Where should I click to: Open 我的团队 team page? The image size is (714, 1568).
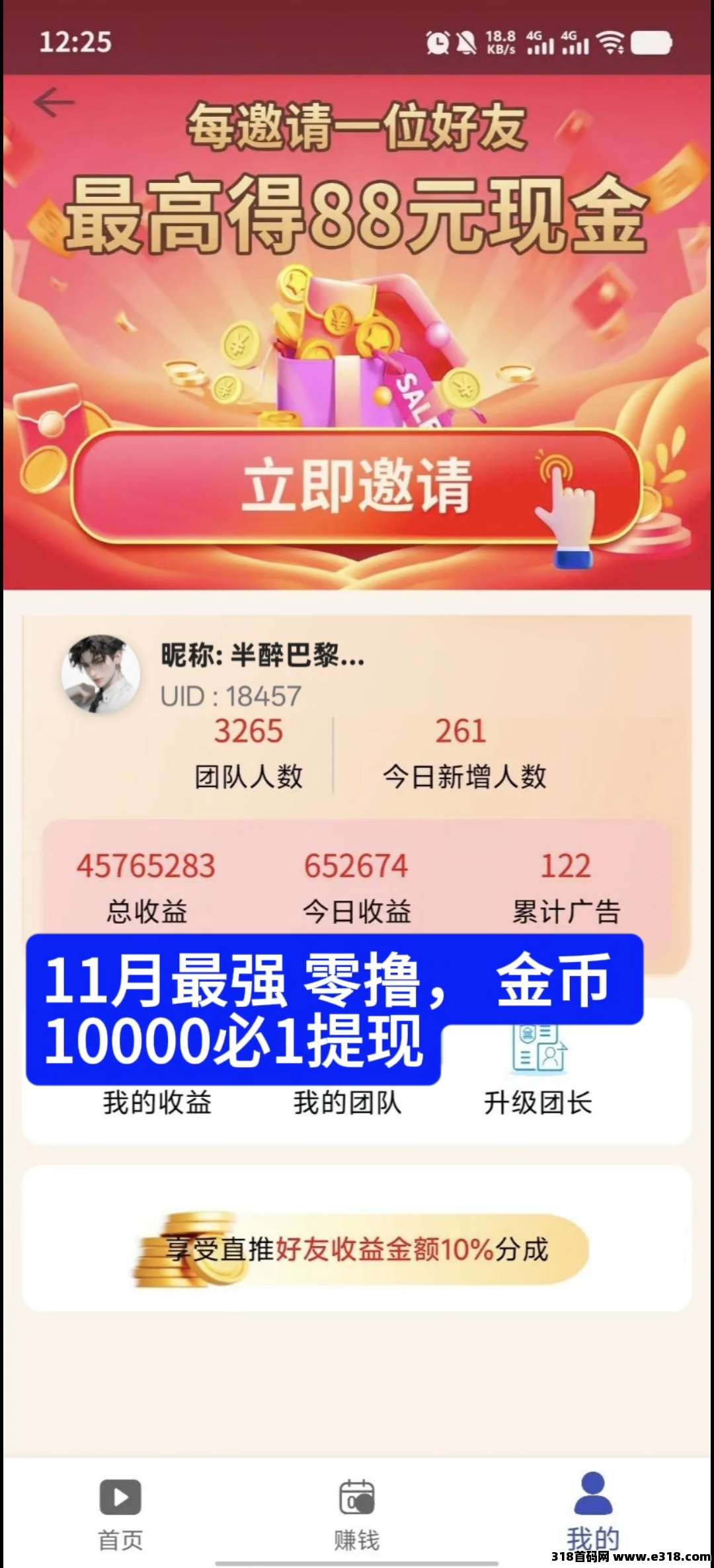coord(348,1102)
